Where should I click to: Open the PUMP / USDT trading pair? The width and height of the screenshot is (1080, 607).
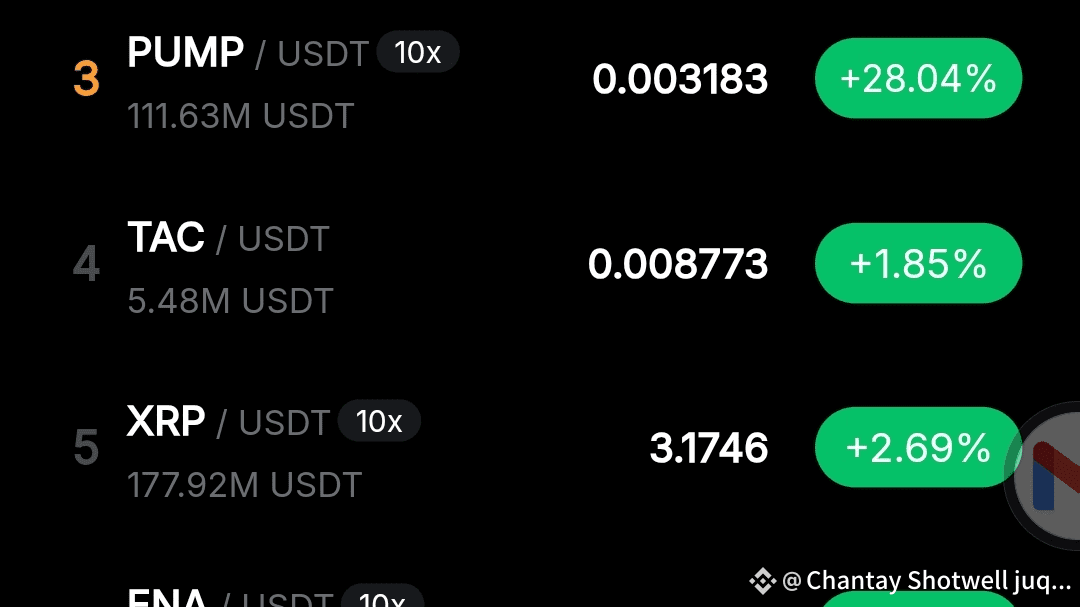point(186,53)
